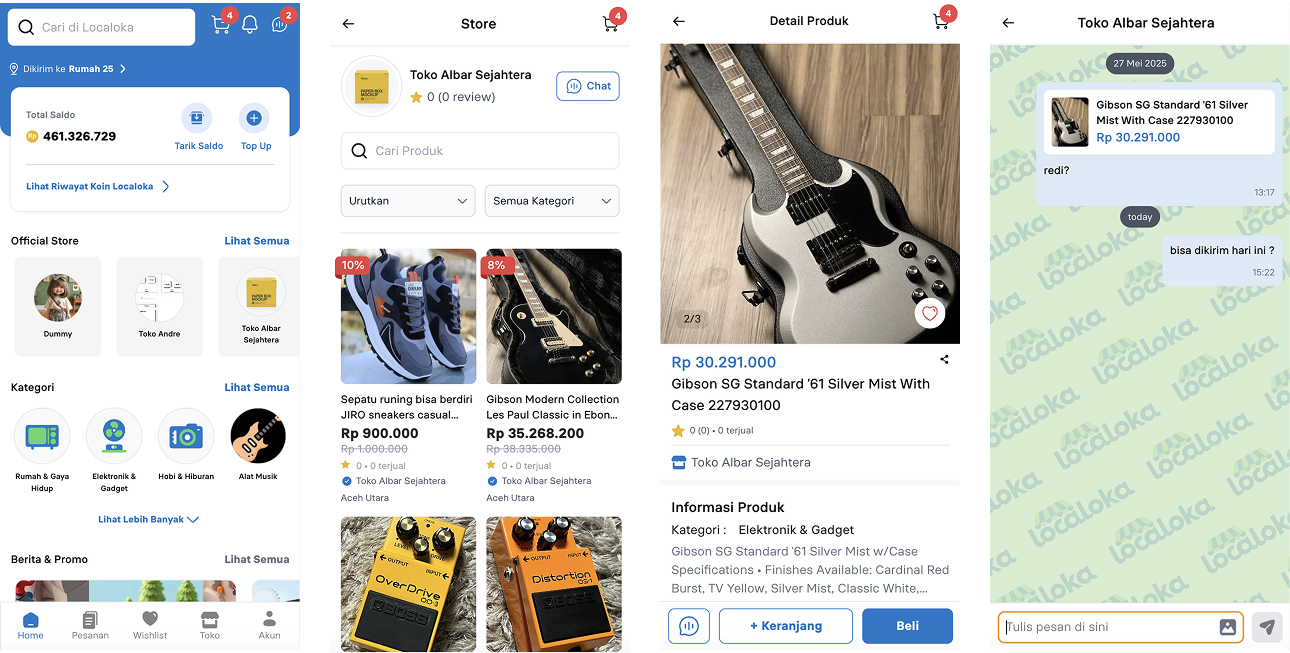Top up the saldo balance

click(x=255, y=128)
